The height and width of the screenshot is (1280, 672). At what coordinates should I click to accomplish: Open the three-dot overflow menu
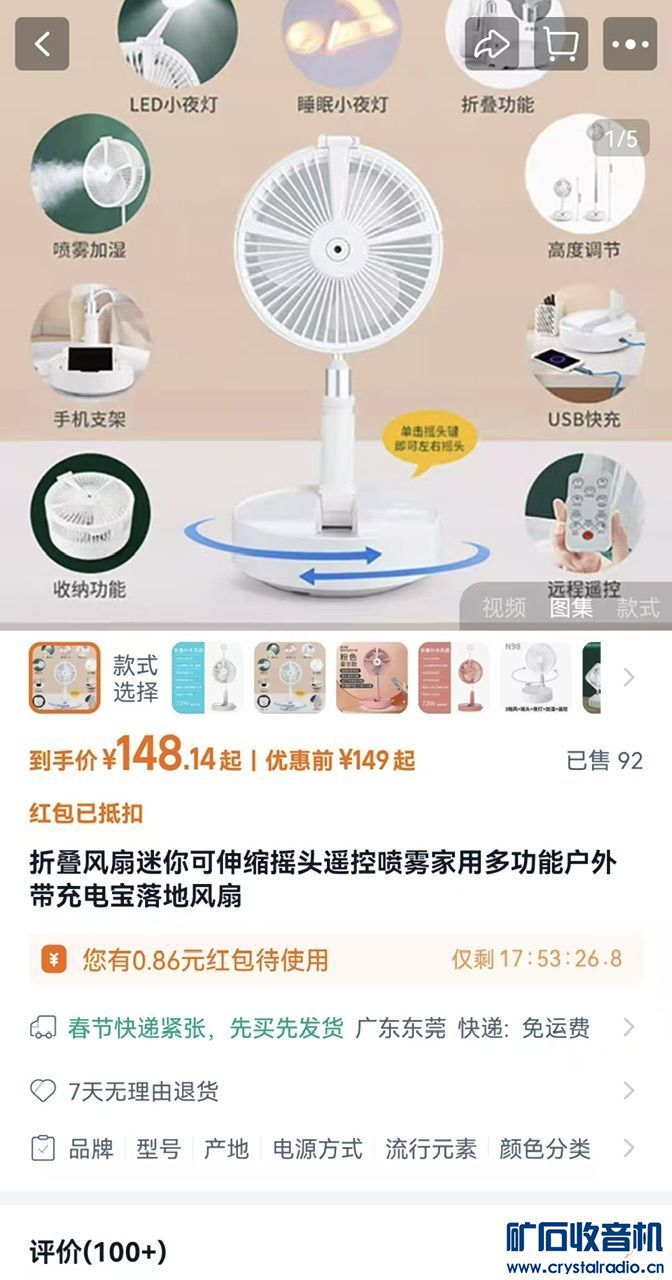(630, 44)
